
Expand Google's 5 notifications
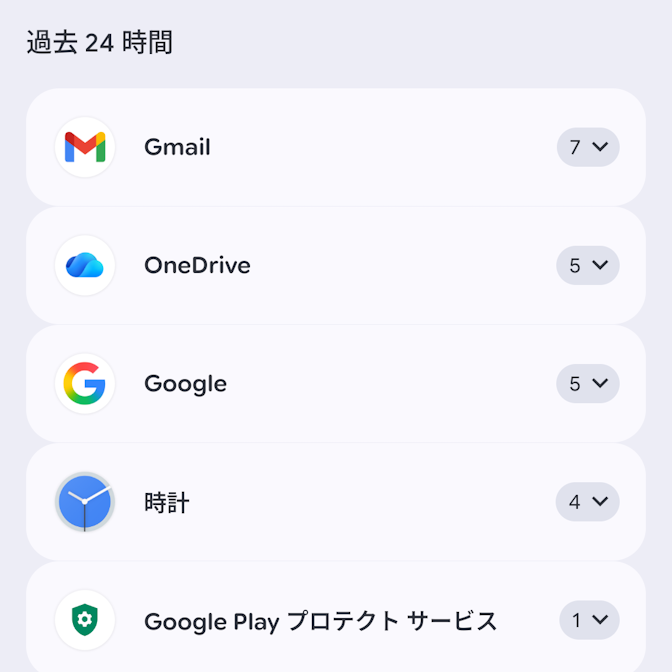pos(588,384)
